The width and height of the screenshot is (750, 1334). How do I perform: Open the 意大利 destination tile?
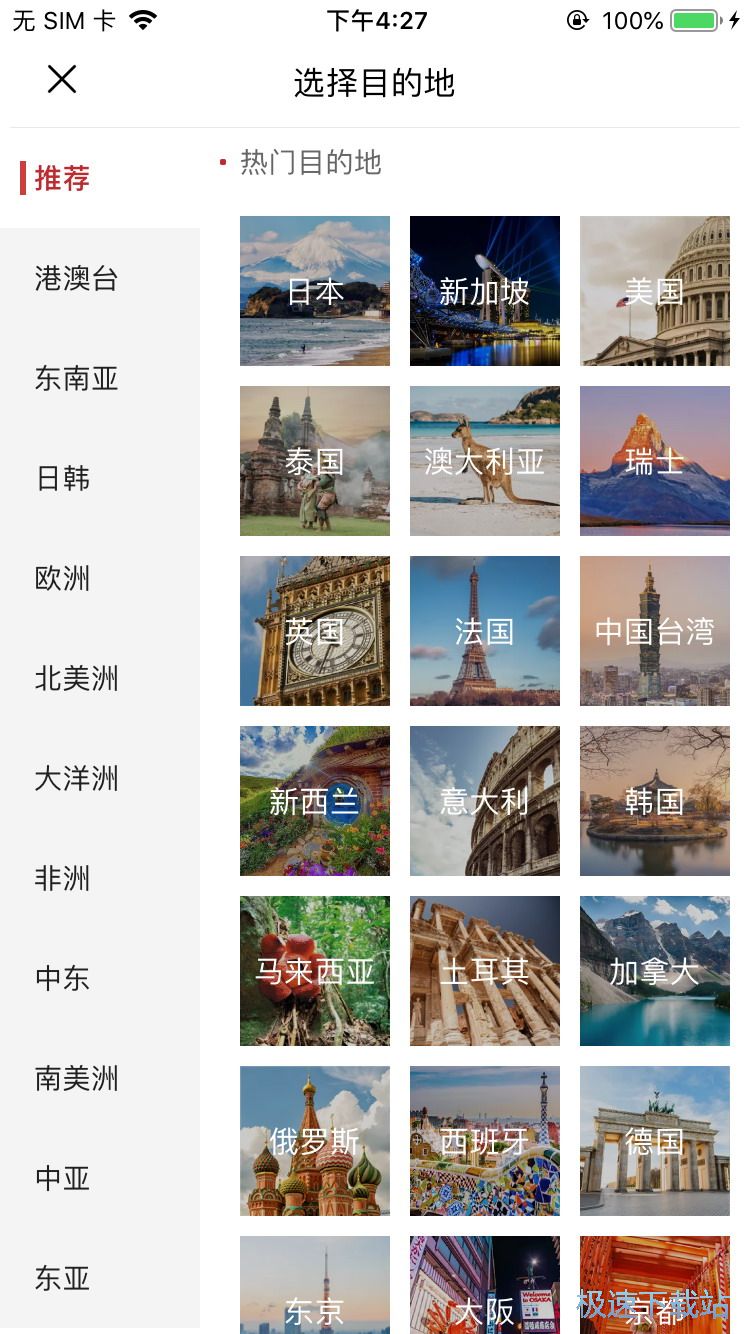485,801
